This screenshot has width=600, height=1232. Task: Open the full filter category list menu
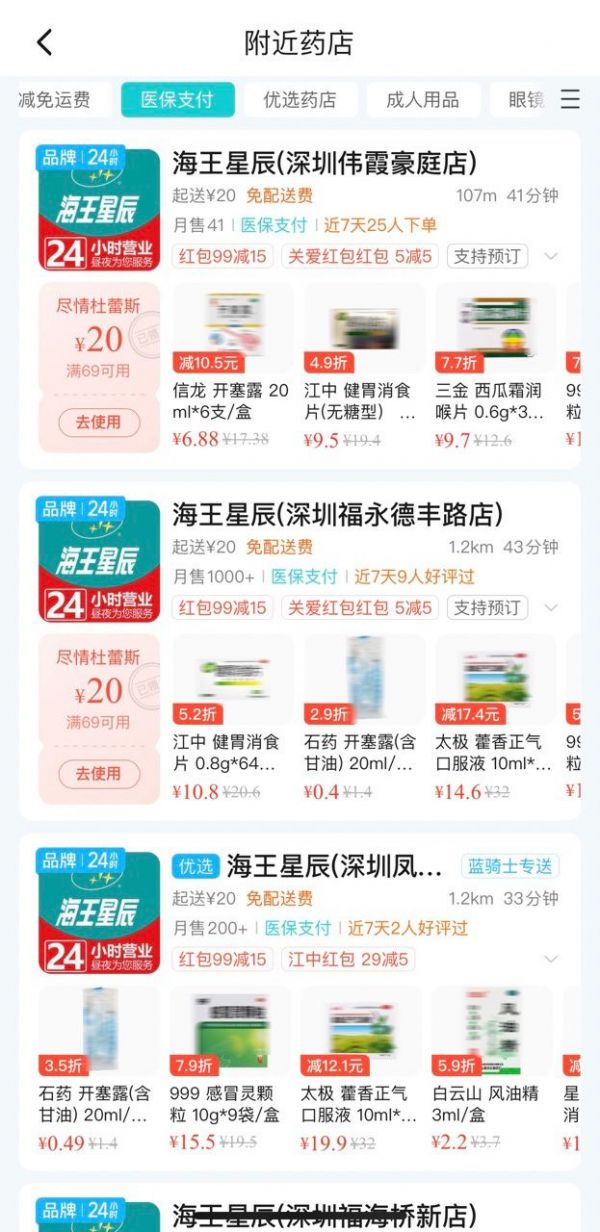click(570, 99)
